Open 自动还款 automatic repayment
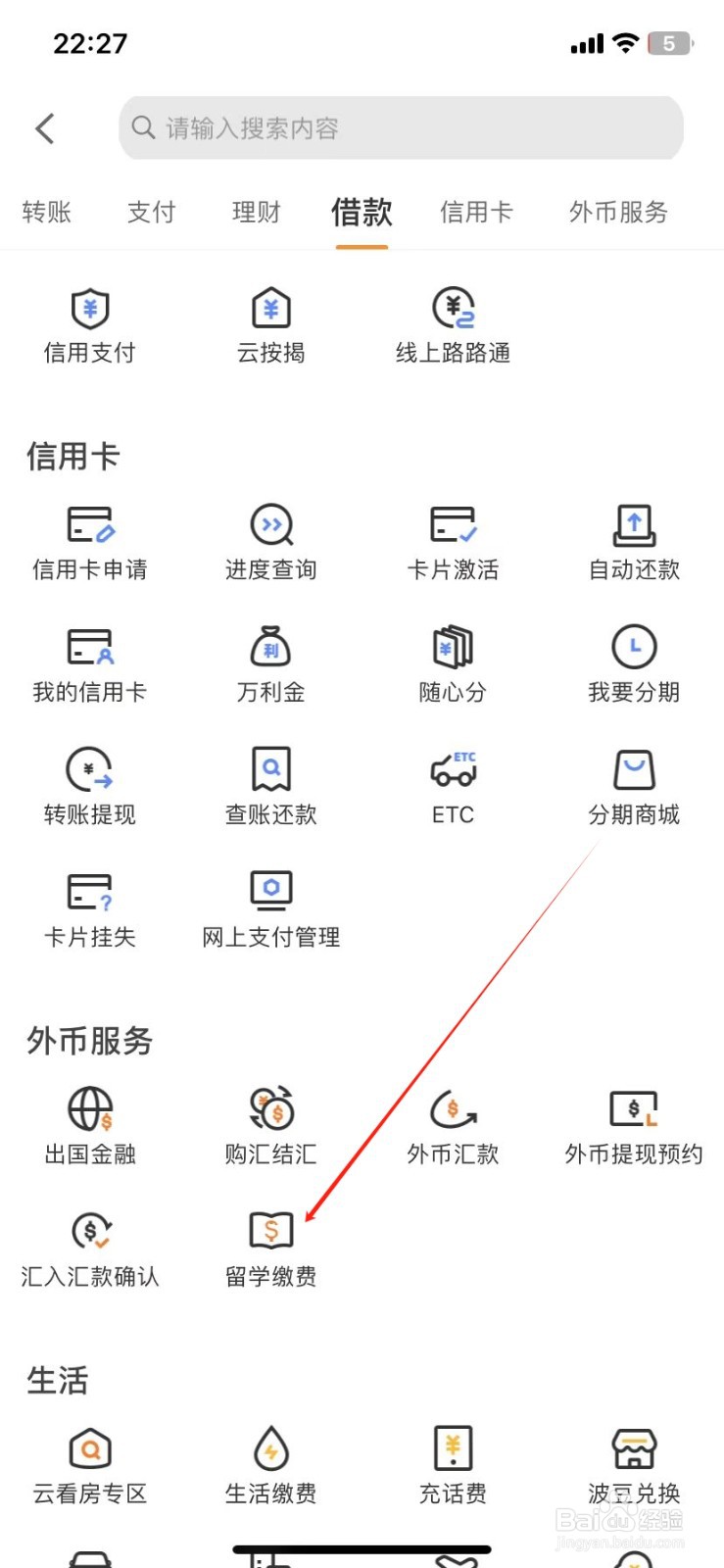 point(634,539)
